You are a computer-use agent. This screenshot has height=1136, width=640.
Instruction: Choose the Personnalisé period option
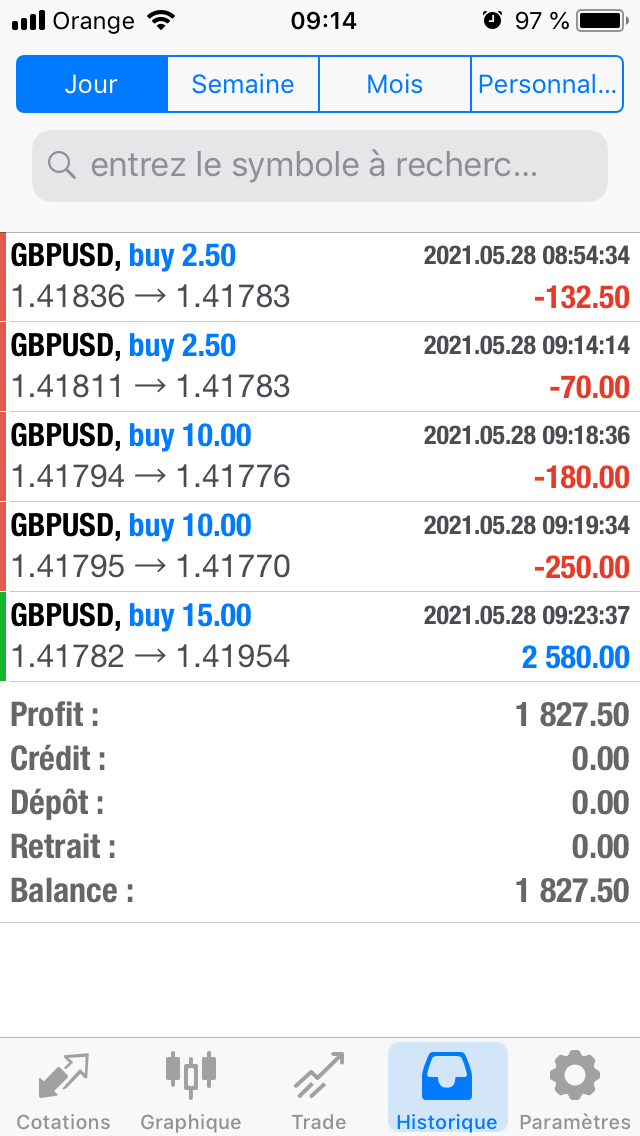click(x=547, y=84)
